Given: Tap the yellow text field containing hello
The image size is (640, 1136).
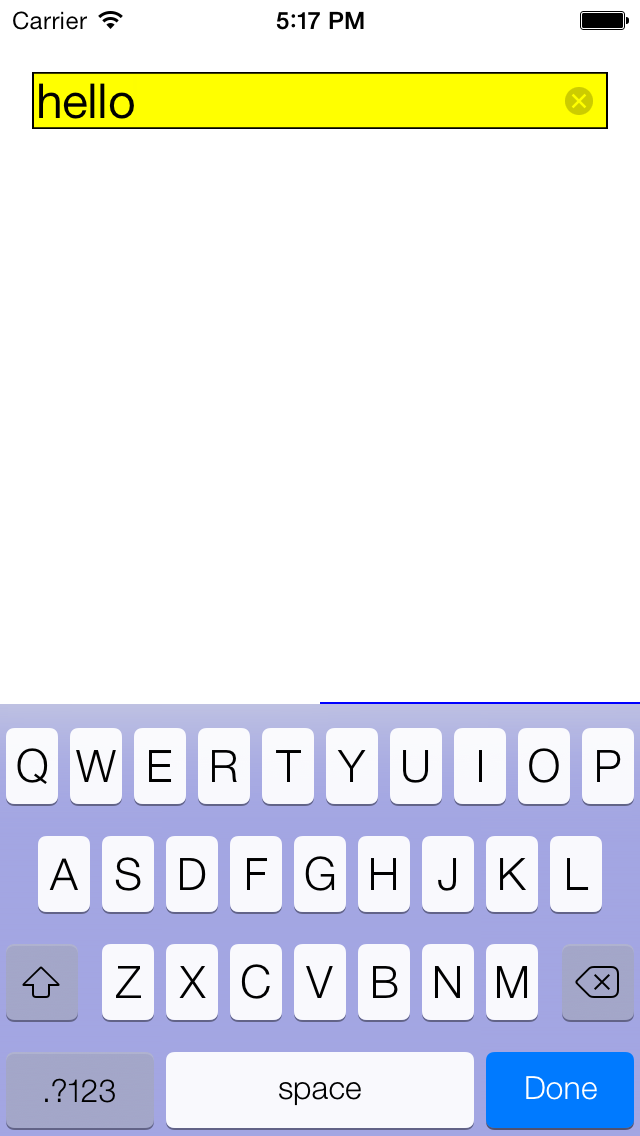Looking at the screenshot, I should (x=320, y=101).
